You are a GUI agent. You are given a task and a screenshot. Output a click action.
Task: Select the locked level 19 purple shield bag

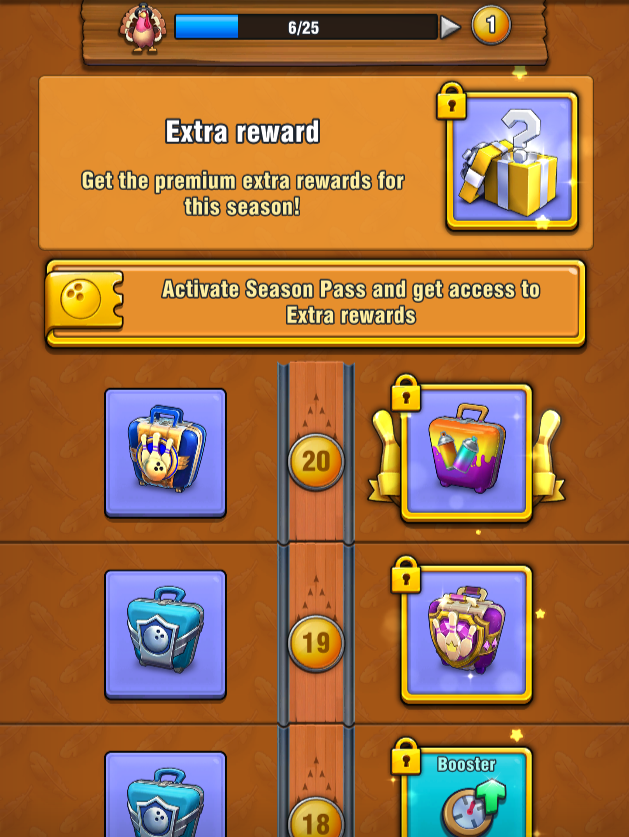(x=466, y=634)
